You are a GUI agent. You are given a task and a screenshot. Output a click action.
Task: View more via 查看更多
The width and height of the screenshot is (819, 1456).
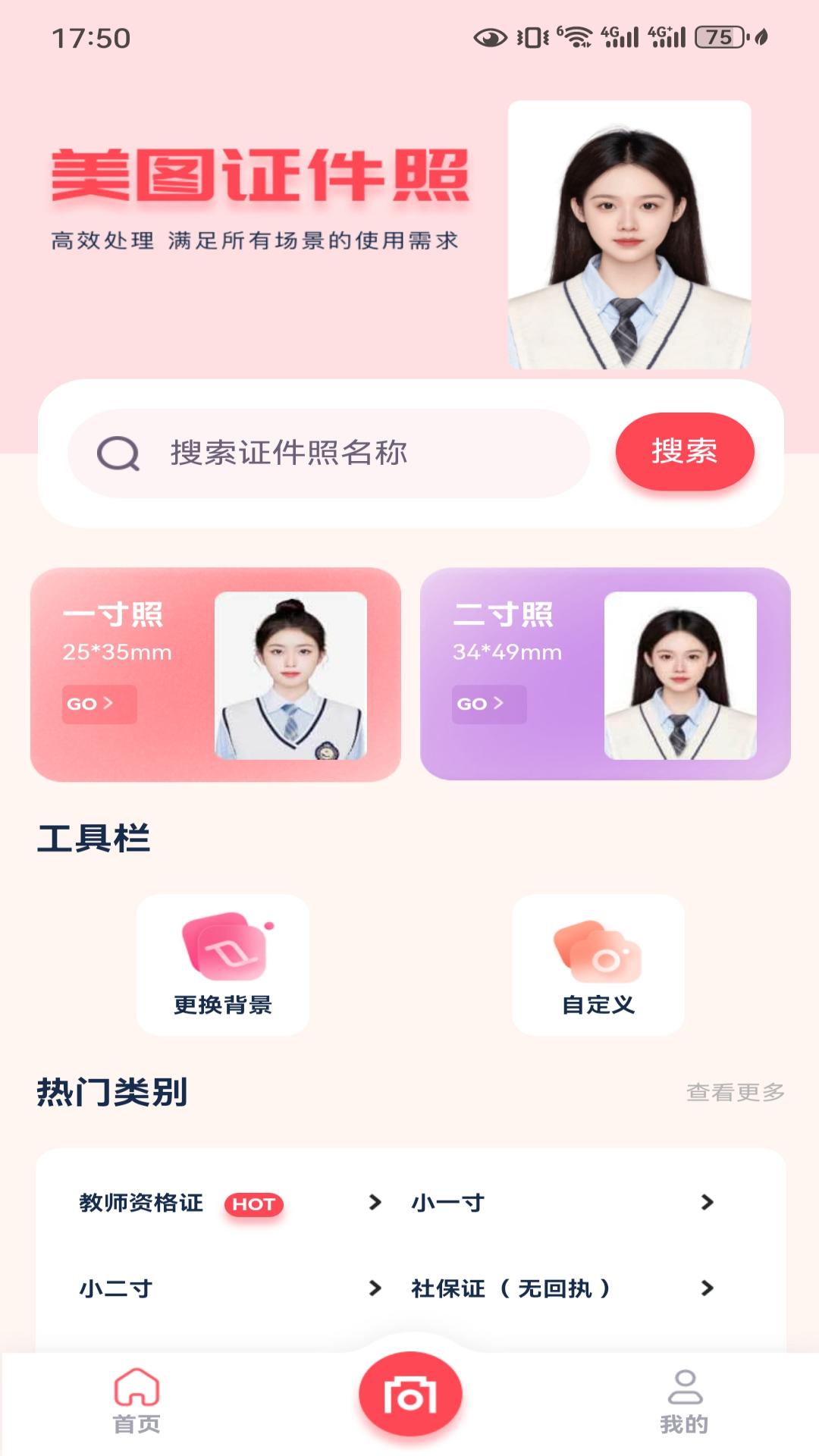pos(735,1092)
